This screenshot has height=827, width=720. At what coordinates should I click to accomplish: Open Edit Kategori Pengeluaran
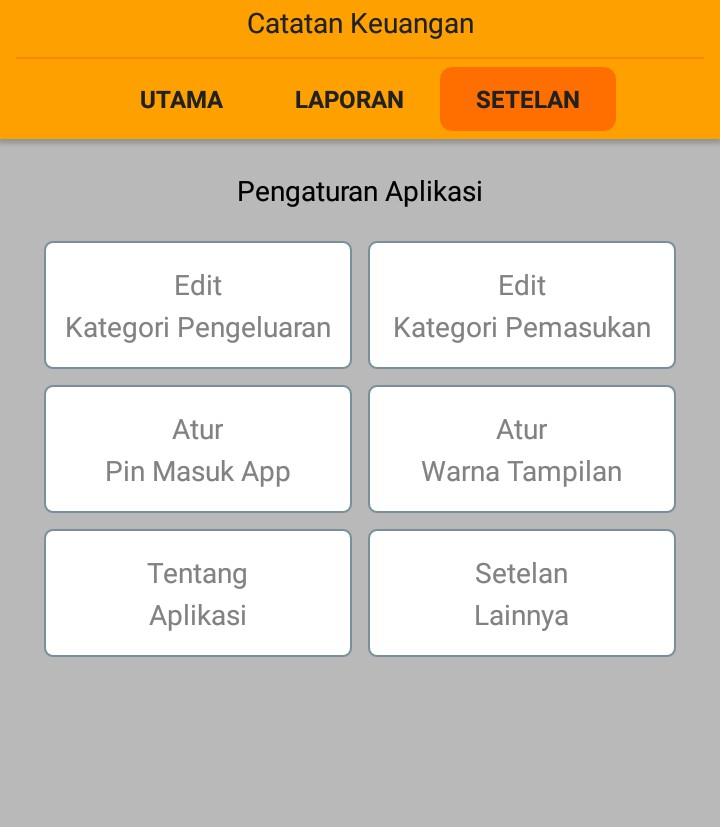(x=198, y=306)
